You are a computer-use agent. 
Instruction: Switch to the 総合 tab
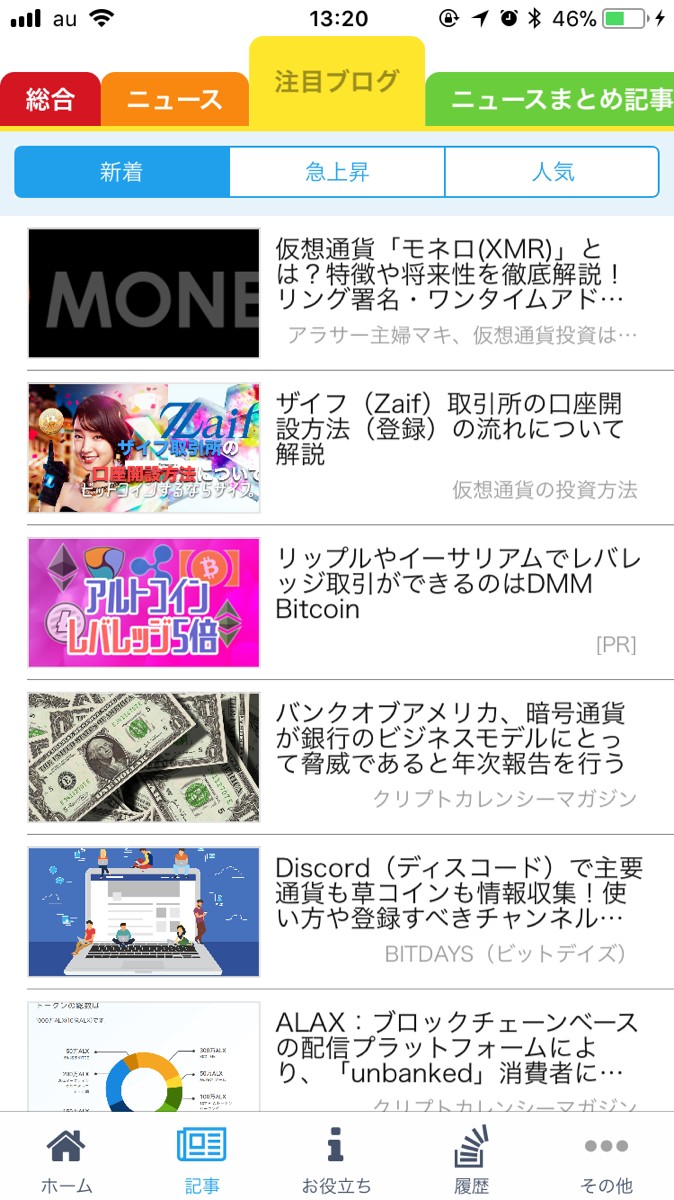point(50,99)
